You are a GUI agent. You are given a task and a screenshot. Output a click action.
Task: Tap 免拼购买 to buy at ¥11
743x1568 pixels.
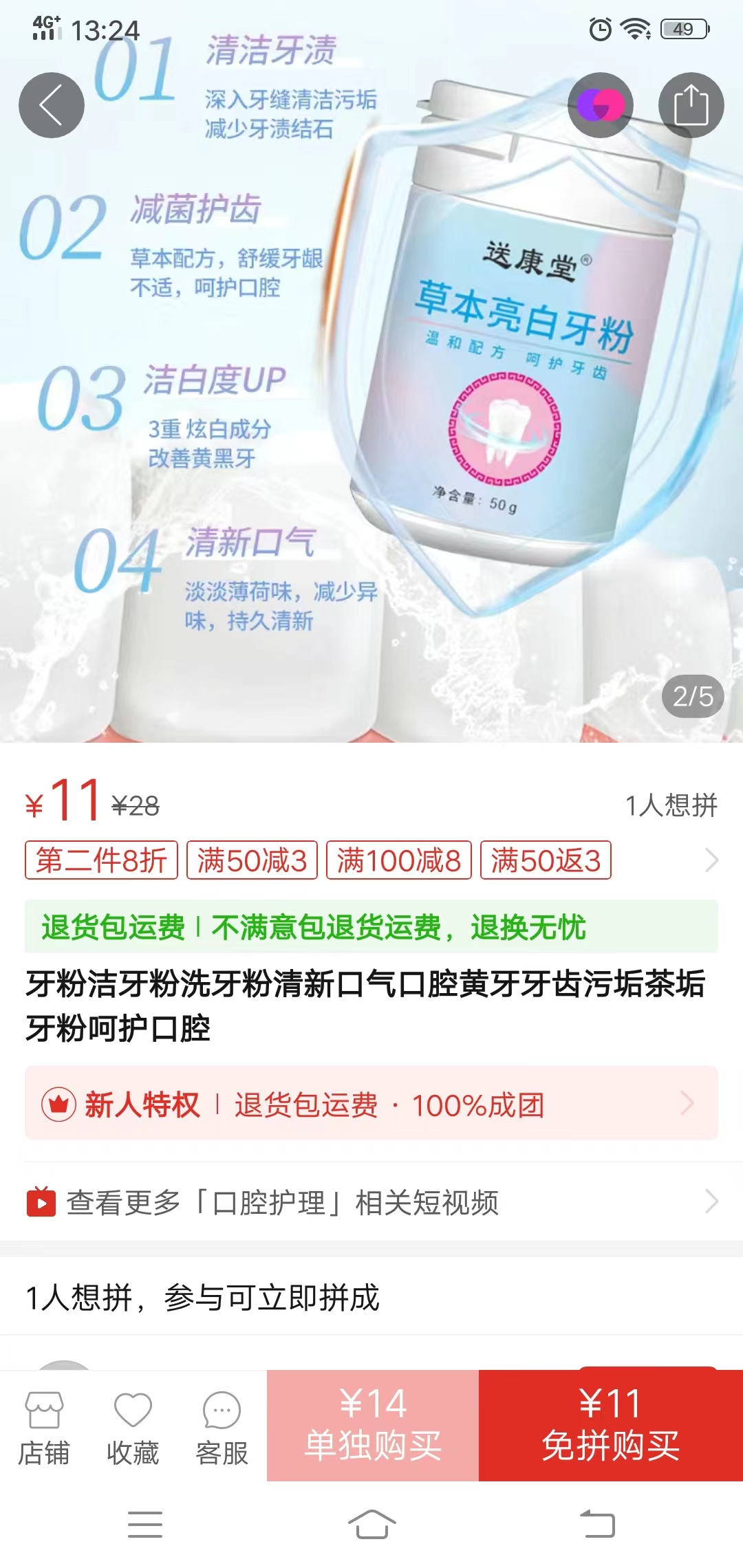tap(610, 1426)
